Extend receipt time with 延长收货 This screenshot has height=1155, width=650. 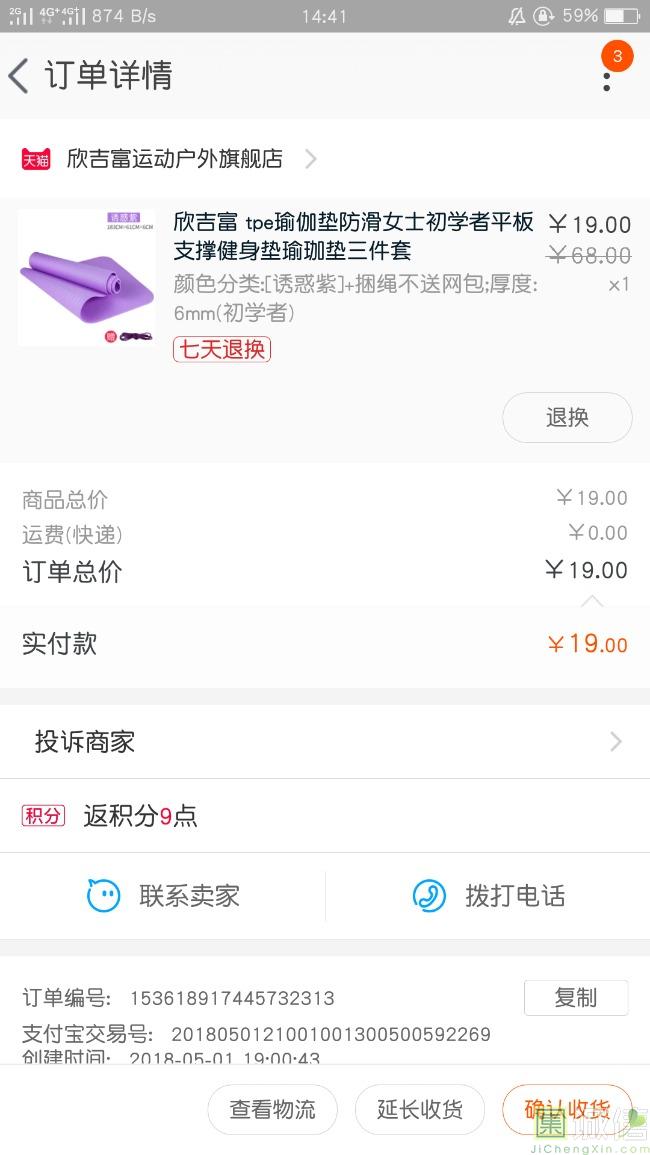(x=420, y=1109)
